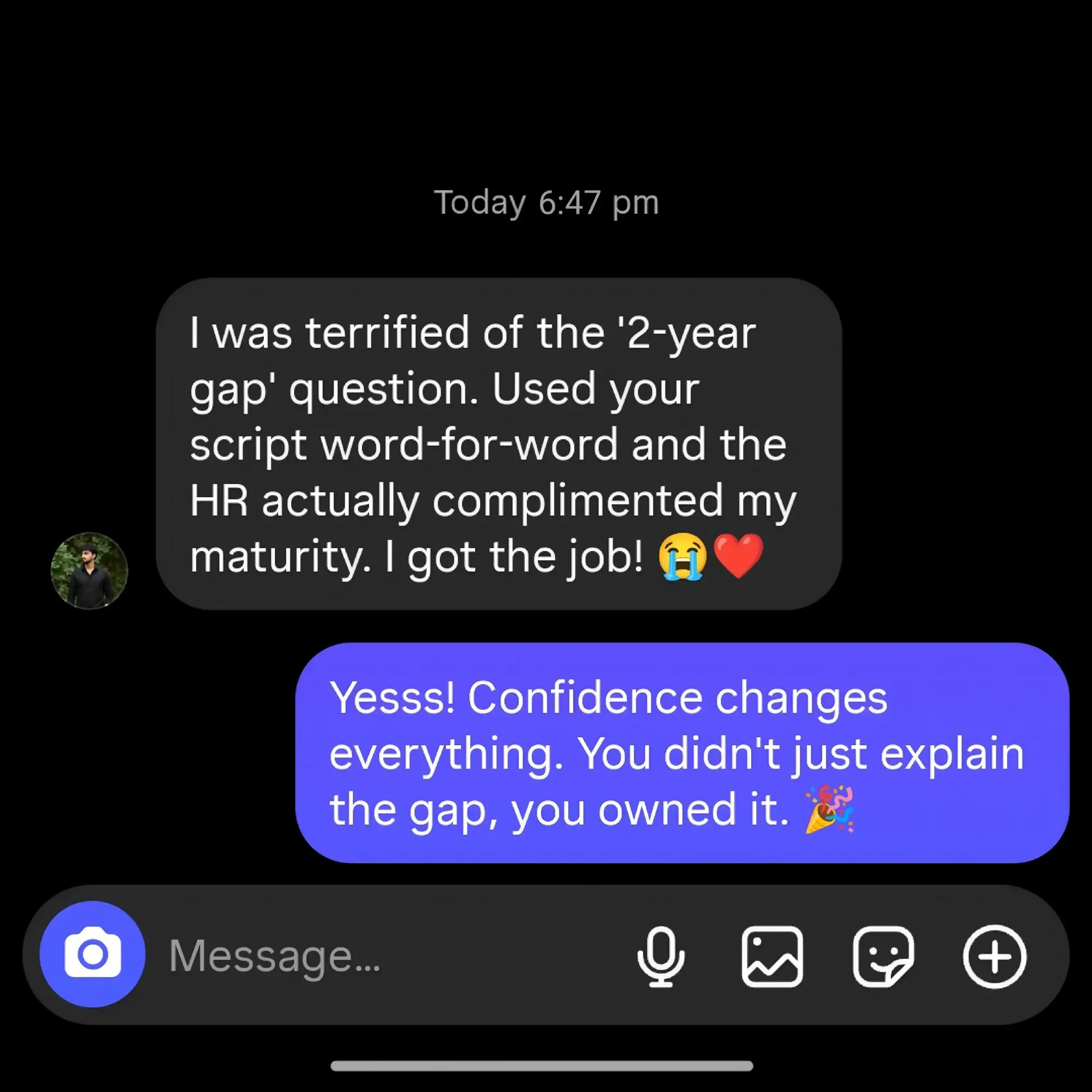Record a voice message with the microphone
The height and width of the screenshot is (1092, 1092).
click(x=661, y=957)
